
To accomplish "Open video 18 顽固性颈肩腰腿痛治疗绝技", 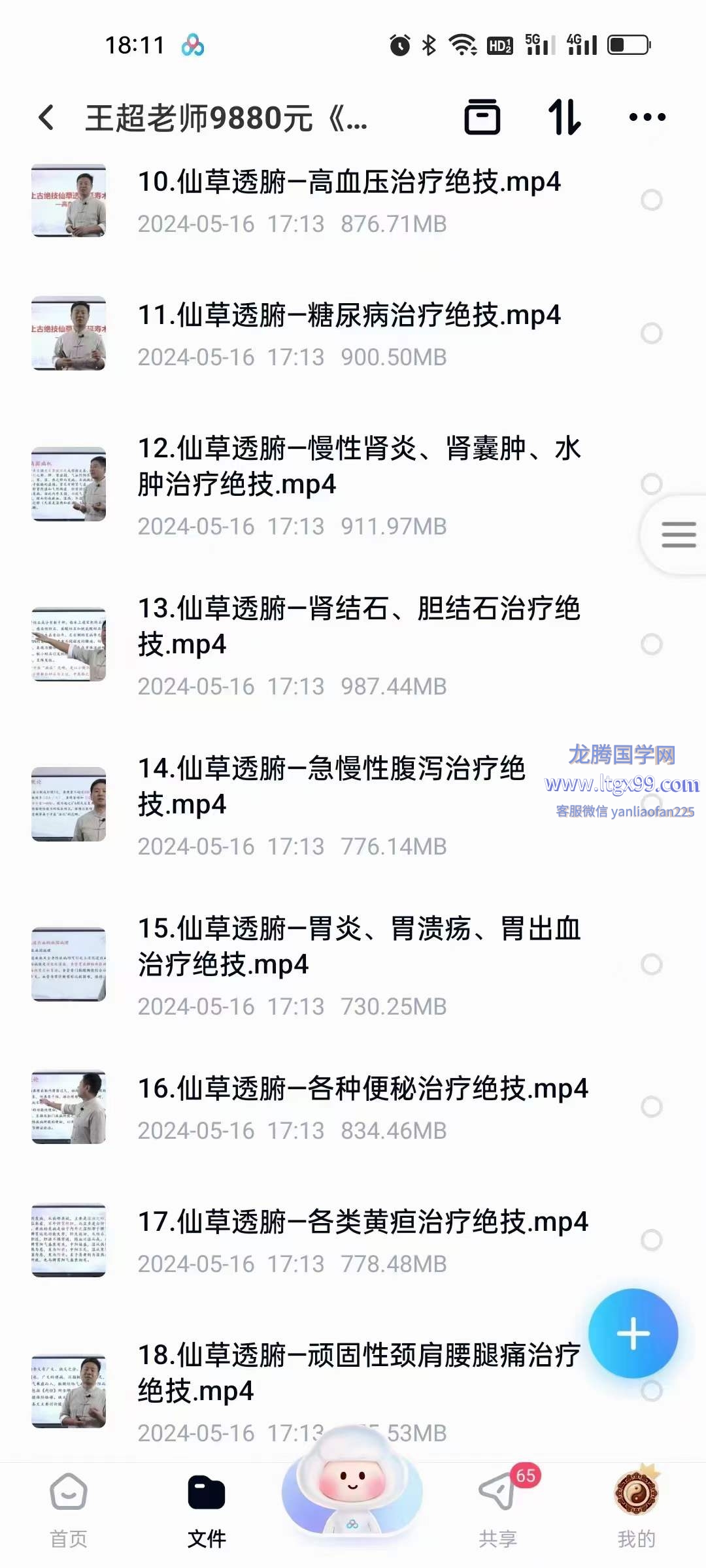I will (358, 1373).
